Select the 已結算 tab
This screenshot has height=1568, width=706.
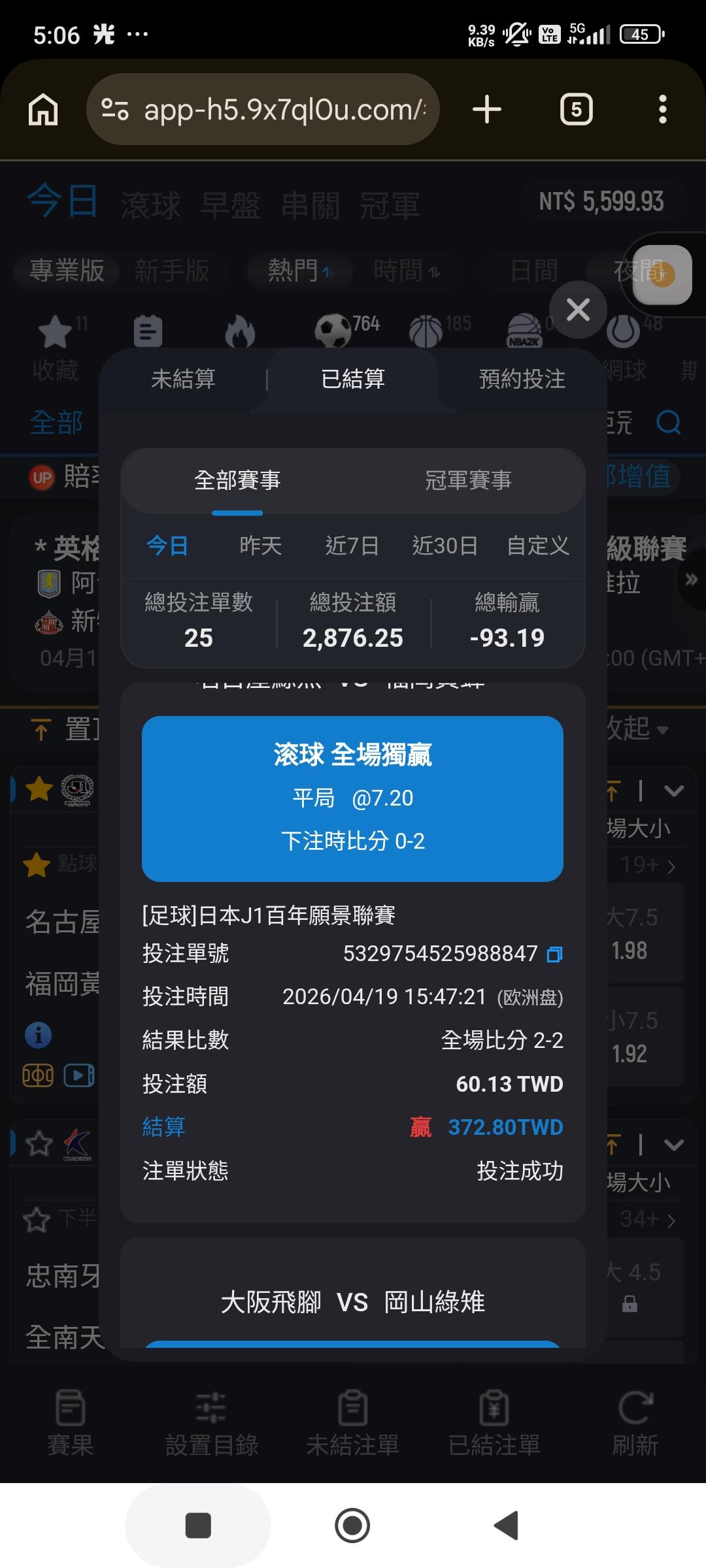(353, 379)
